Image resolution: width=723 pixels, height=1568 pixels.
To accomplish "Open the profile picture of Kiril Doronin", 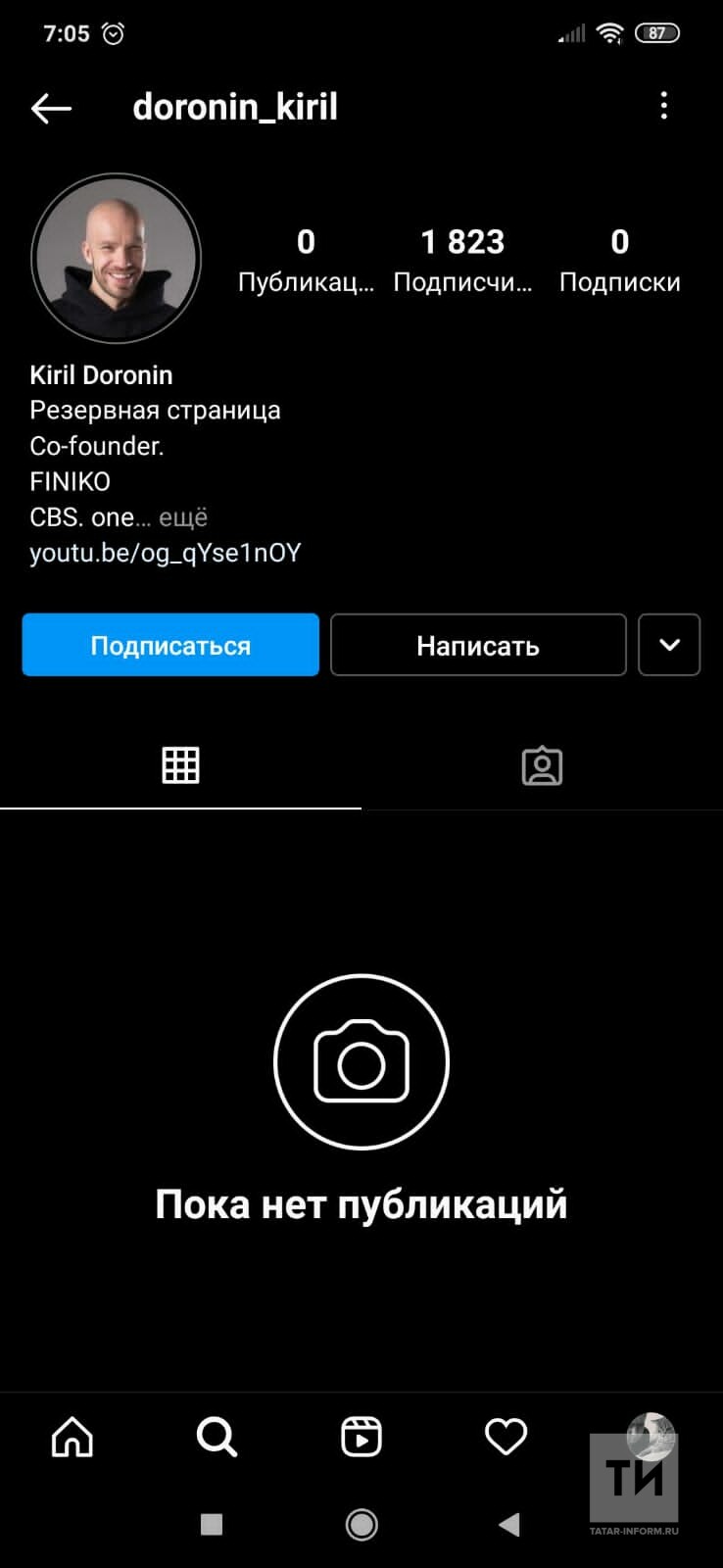I will pyautogui.click(x=116, y=259).
